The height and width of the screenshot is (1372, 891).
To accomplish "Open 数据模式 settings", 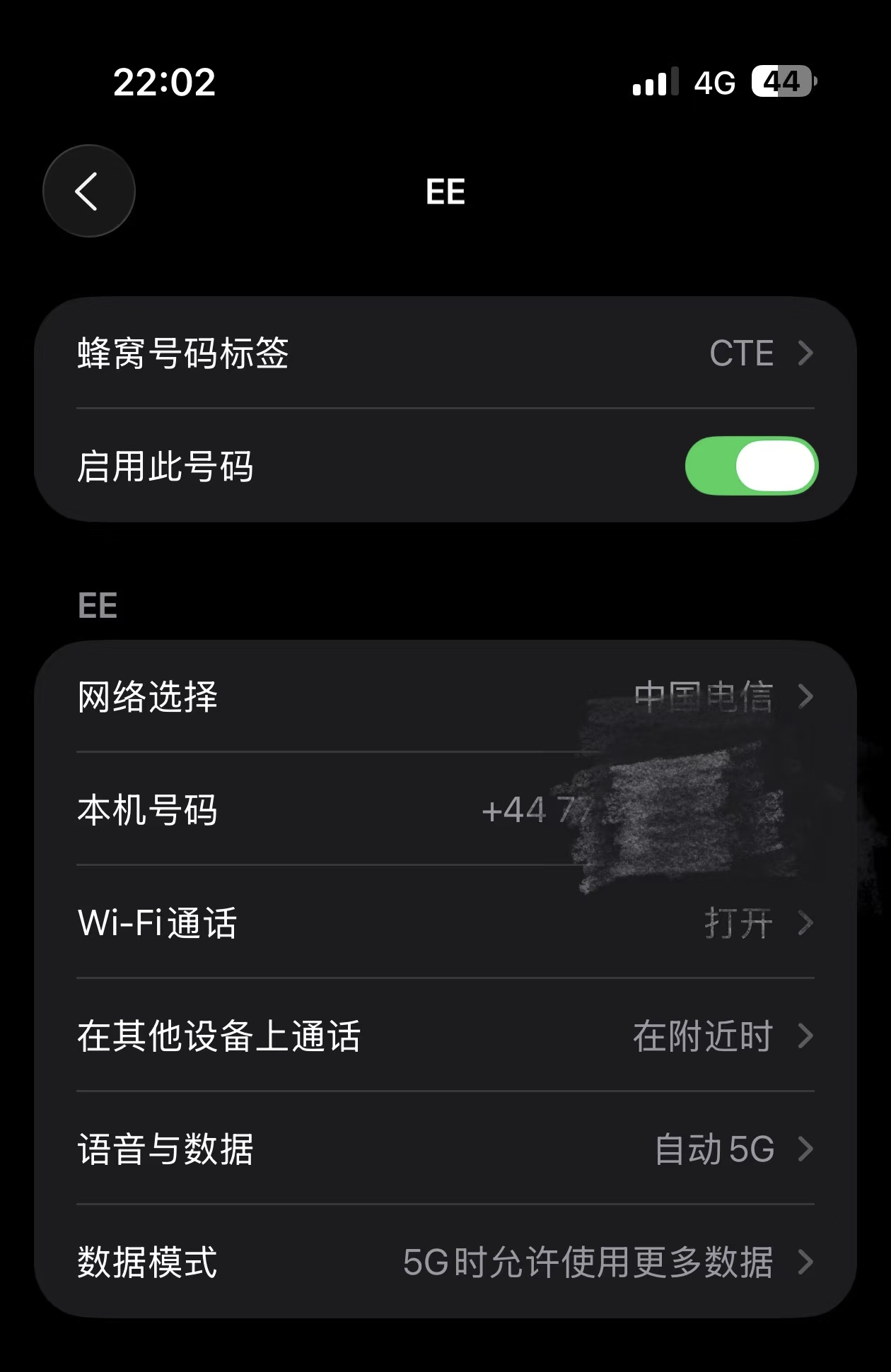I will (445, 1262).
